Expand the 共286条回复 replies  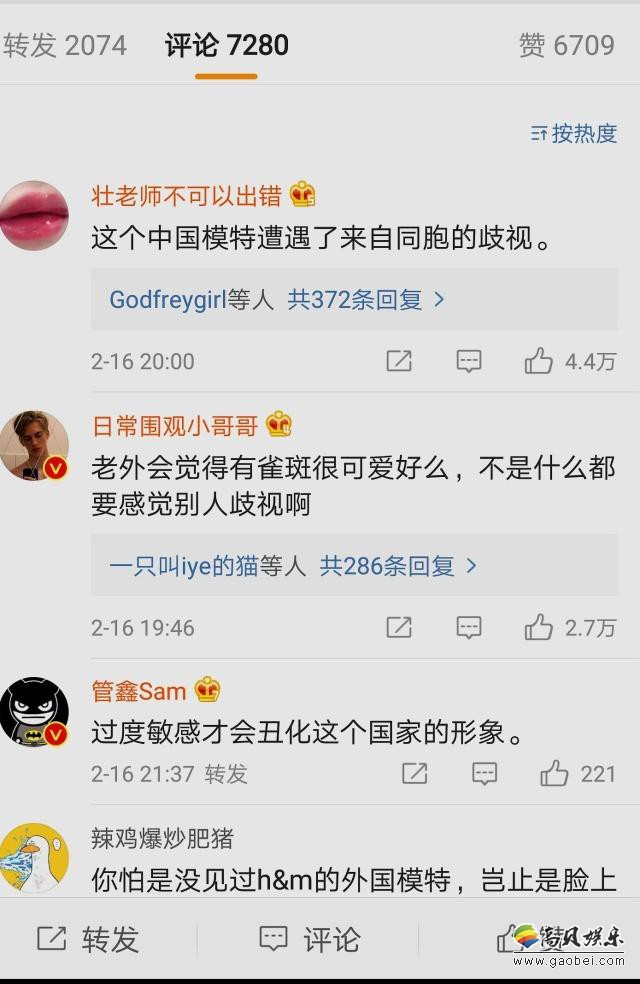[x=398, y=566]
